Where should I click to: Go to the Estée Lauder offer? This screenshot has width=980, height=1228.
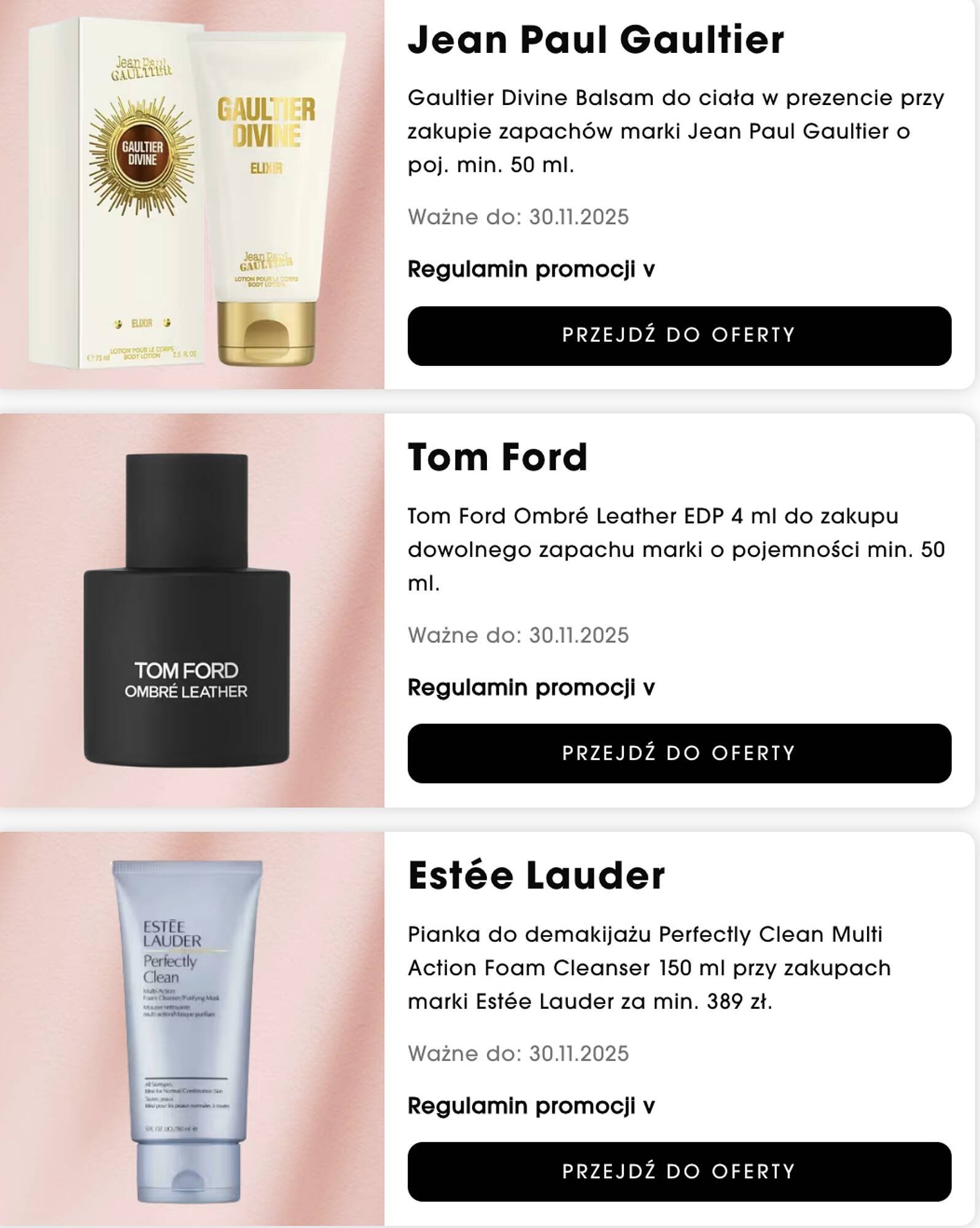(x=679, y=1172)
